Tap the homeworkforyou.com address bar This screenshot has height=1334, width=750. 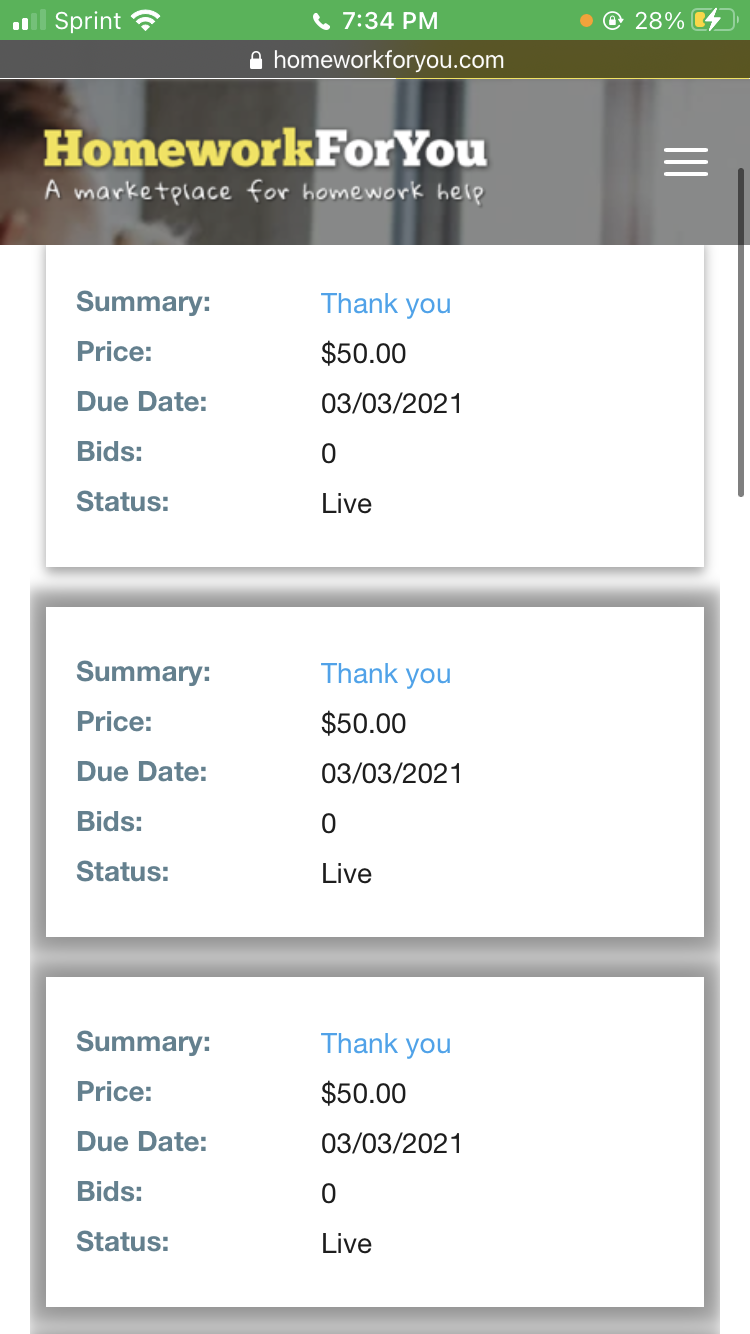(x=375, y=60)
